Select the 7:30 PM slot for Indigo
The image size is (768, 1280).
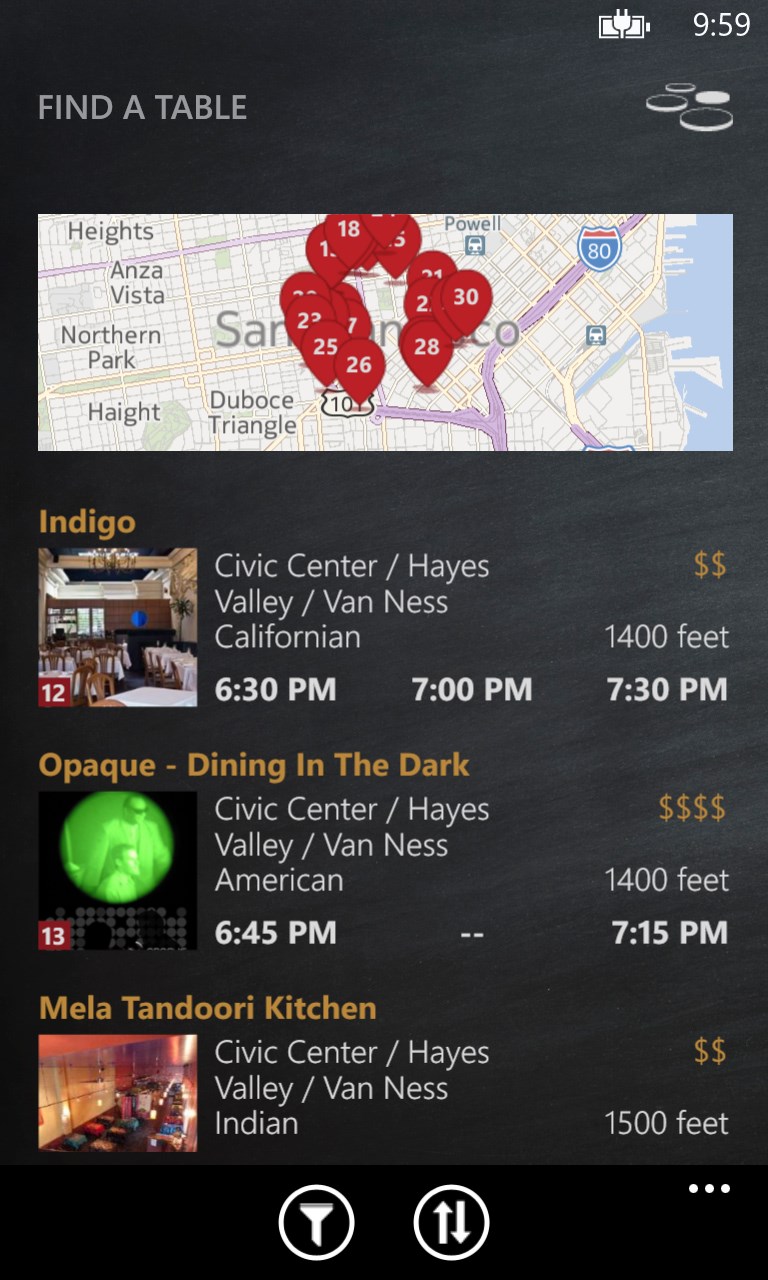[667, 689]
